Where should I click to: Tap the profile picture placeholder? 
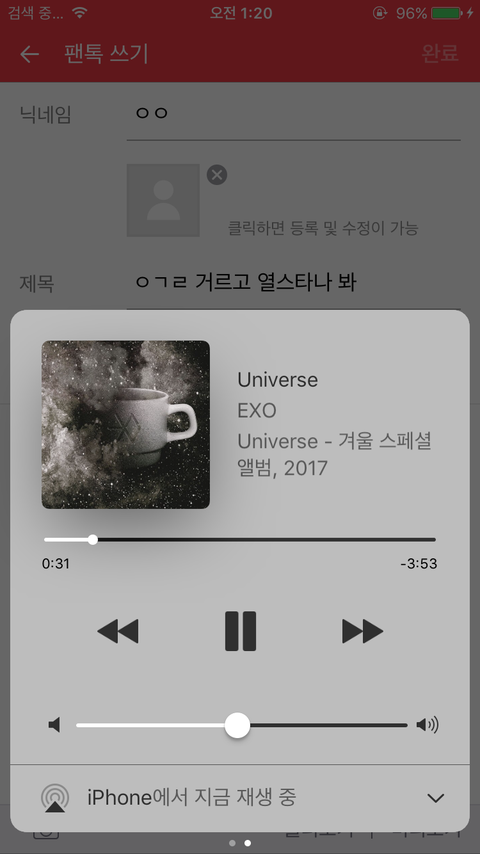[x=163, y=200]
